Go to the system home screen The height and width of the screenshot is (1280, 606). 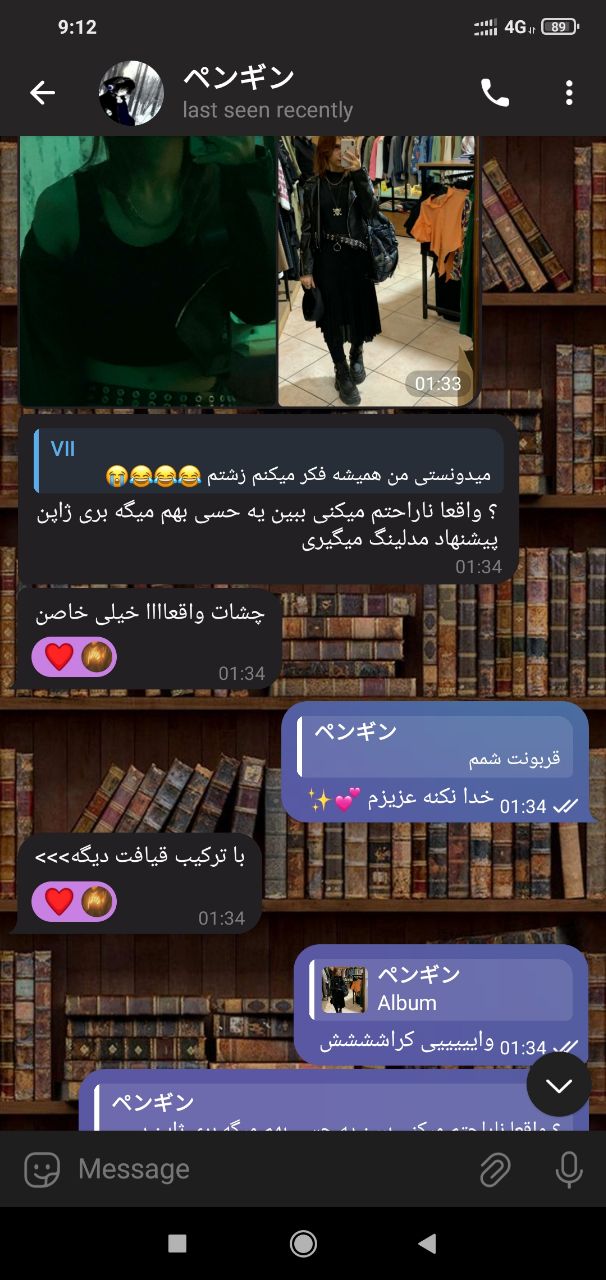(x=303, y=1243)
